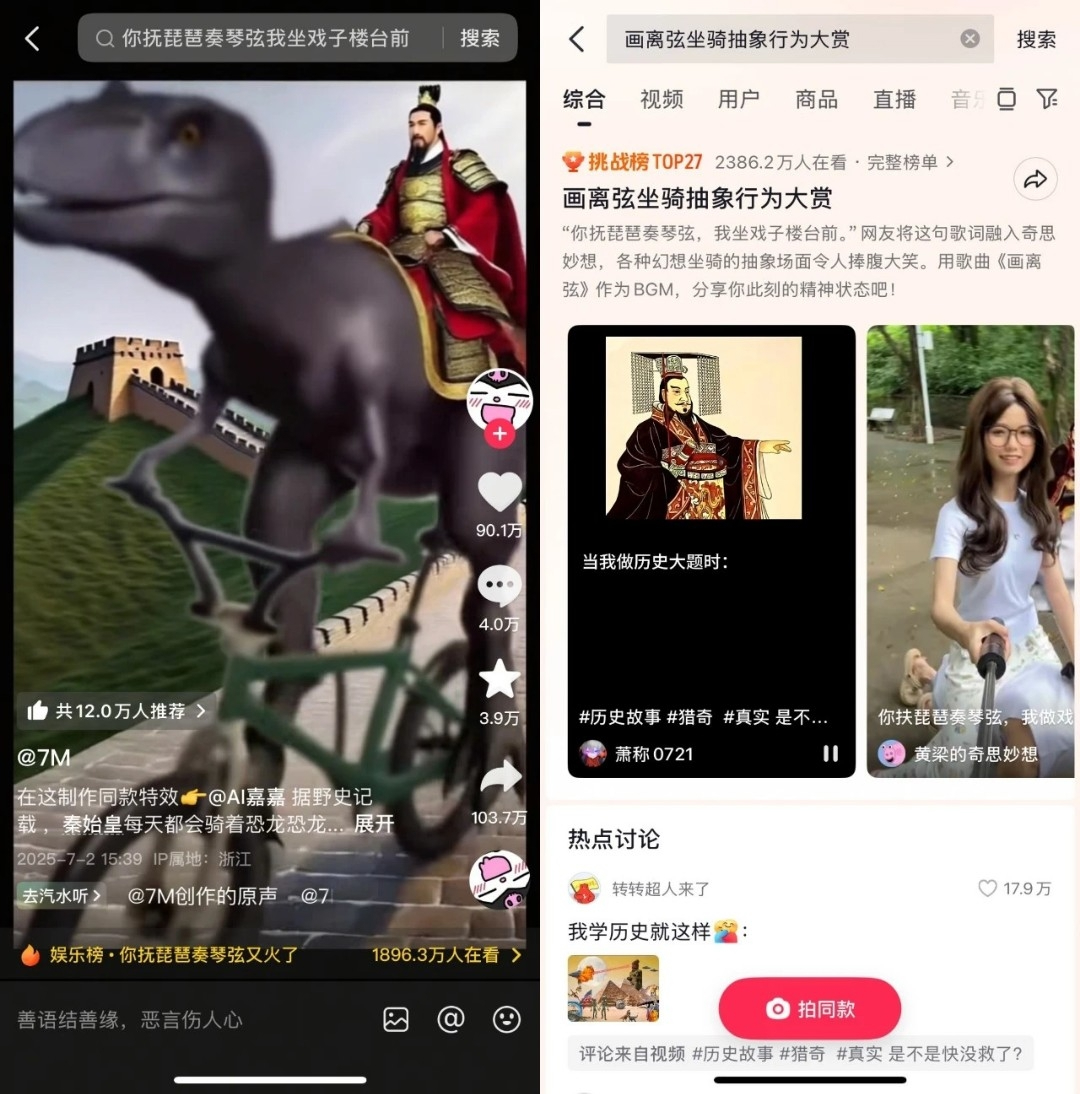This screenshot has width=1080, height=1094.
Task: Like the 7M dinosaur video
Action: [499, 493]
